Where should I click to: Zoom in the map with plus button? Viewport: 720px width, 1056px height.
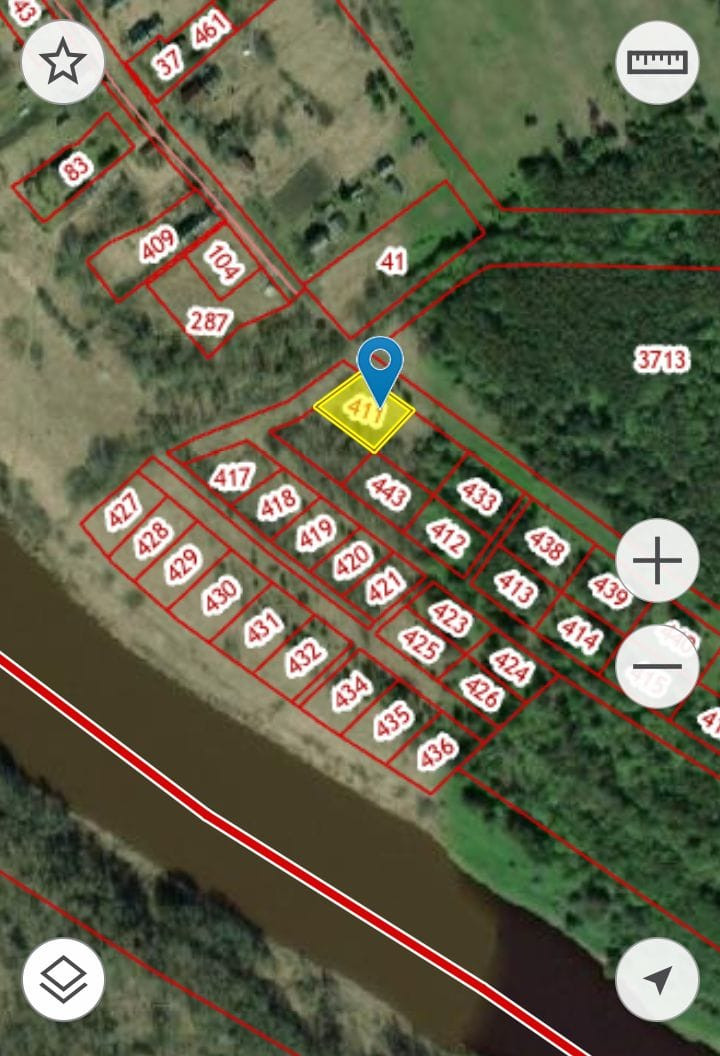click(x=657, y=561)
